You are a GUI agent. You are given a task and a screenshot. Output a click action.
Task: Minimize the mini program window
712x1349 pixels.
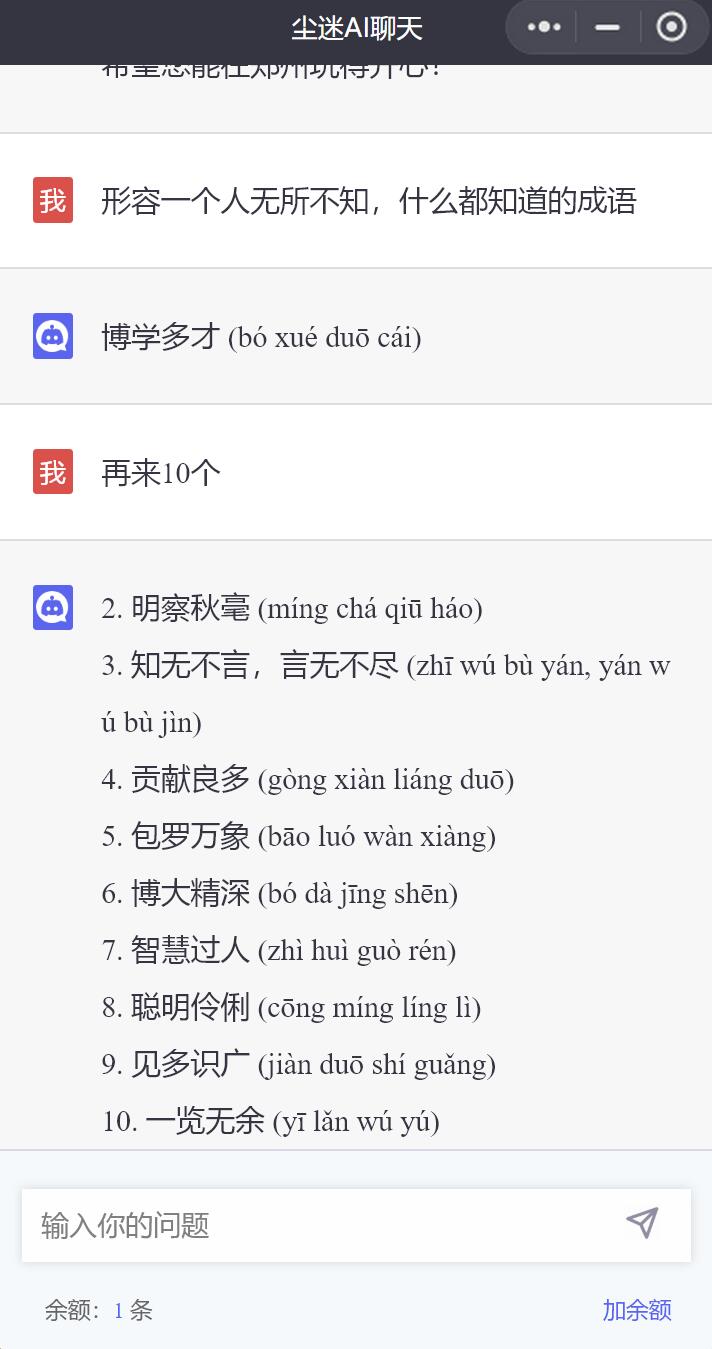[x=607, y=27]
